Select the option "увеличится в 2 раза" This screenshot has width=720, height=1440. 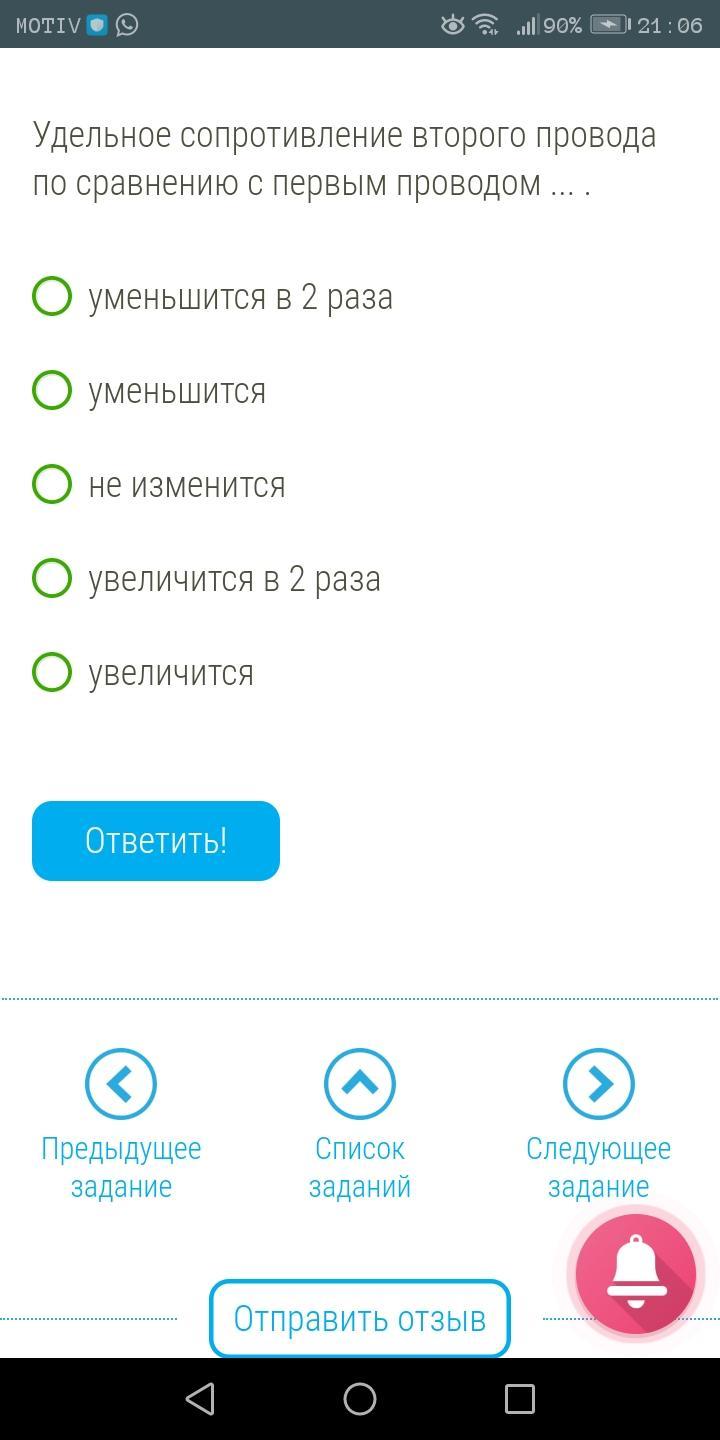pyautogui.click(x=52, y=579)
